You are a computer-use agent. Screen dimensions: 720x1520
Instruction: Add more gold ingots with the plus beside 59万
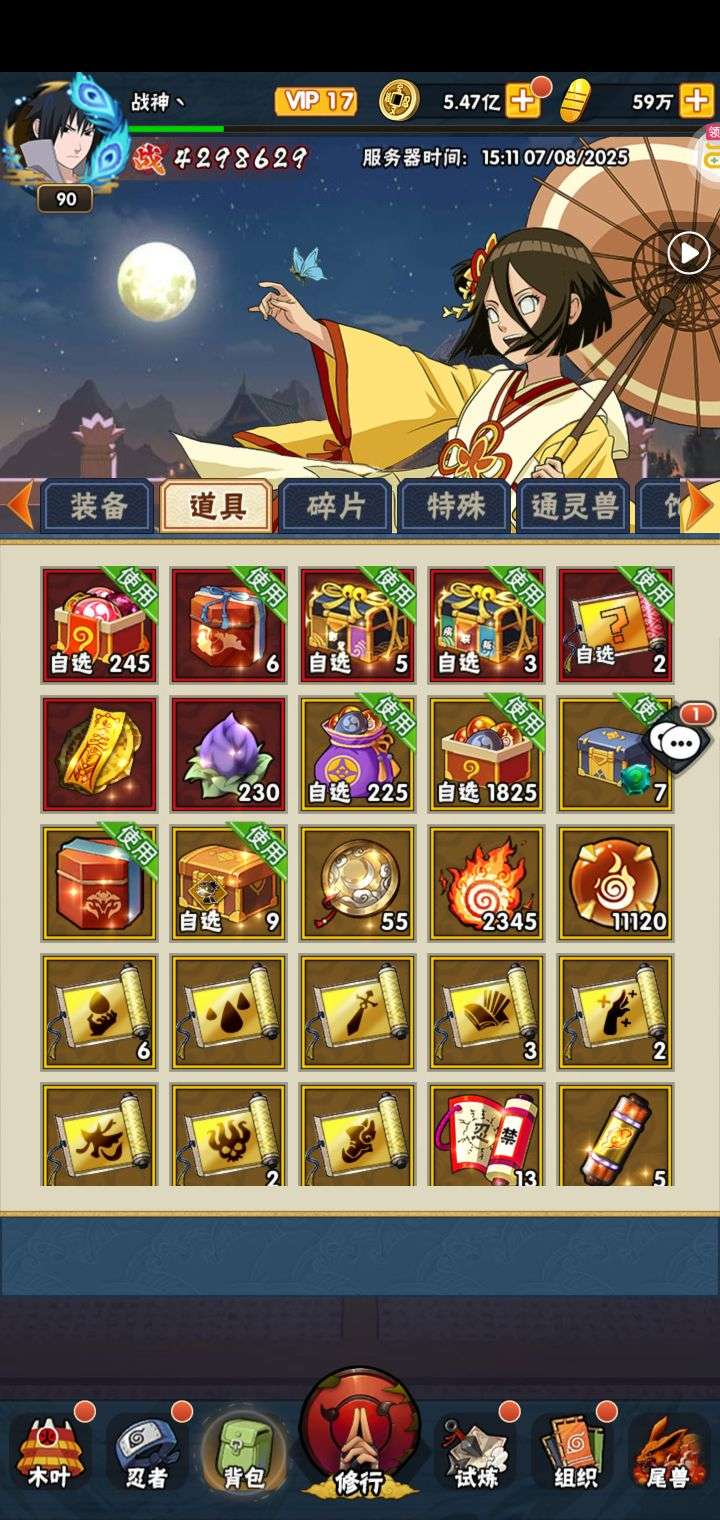tap(696, 101)
